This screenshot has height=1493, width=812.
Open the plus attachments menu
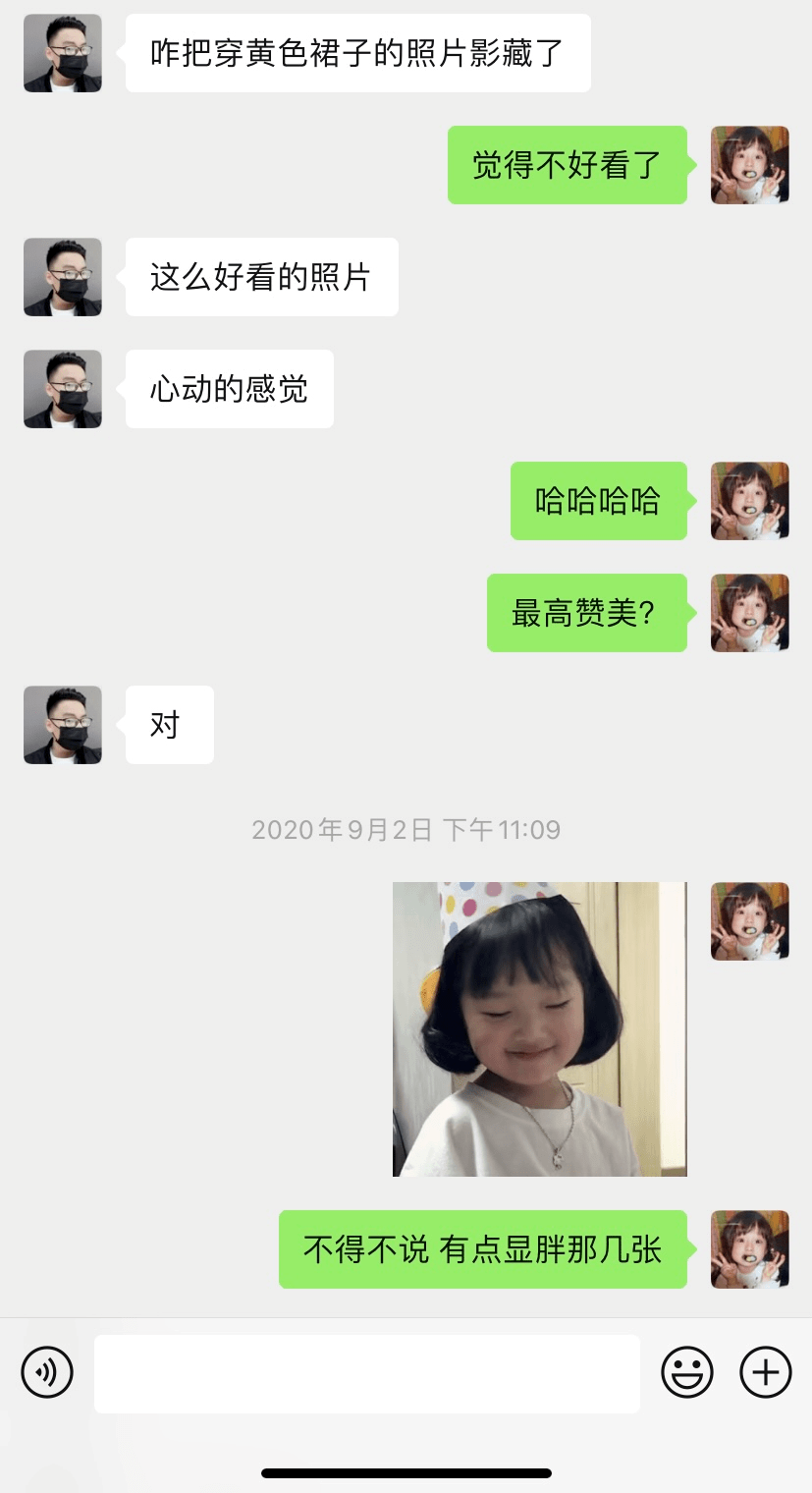click(766, 1372)
